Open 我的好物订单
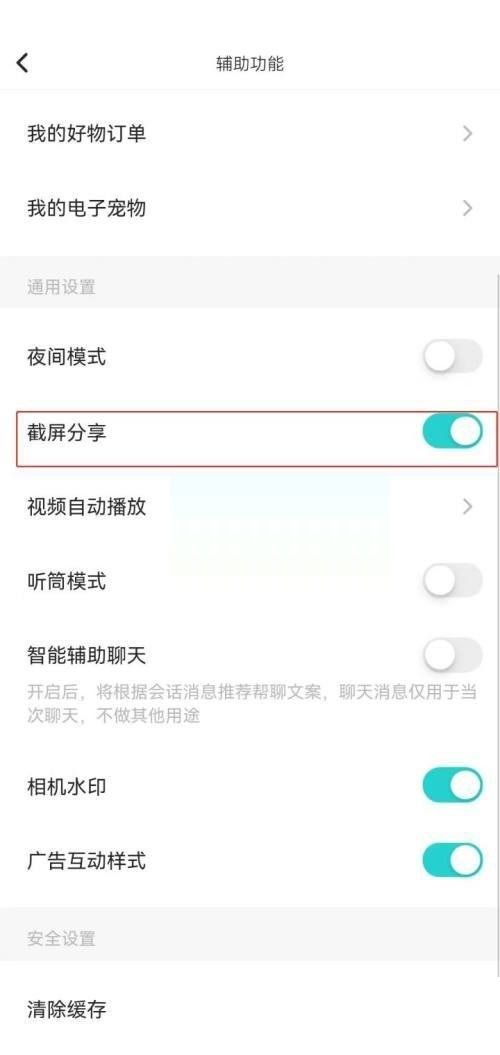 pos(250,134)
